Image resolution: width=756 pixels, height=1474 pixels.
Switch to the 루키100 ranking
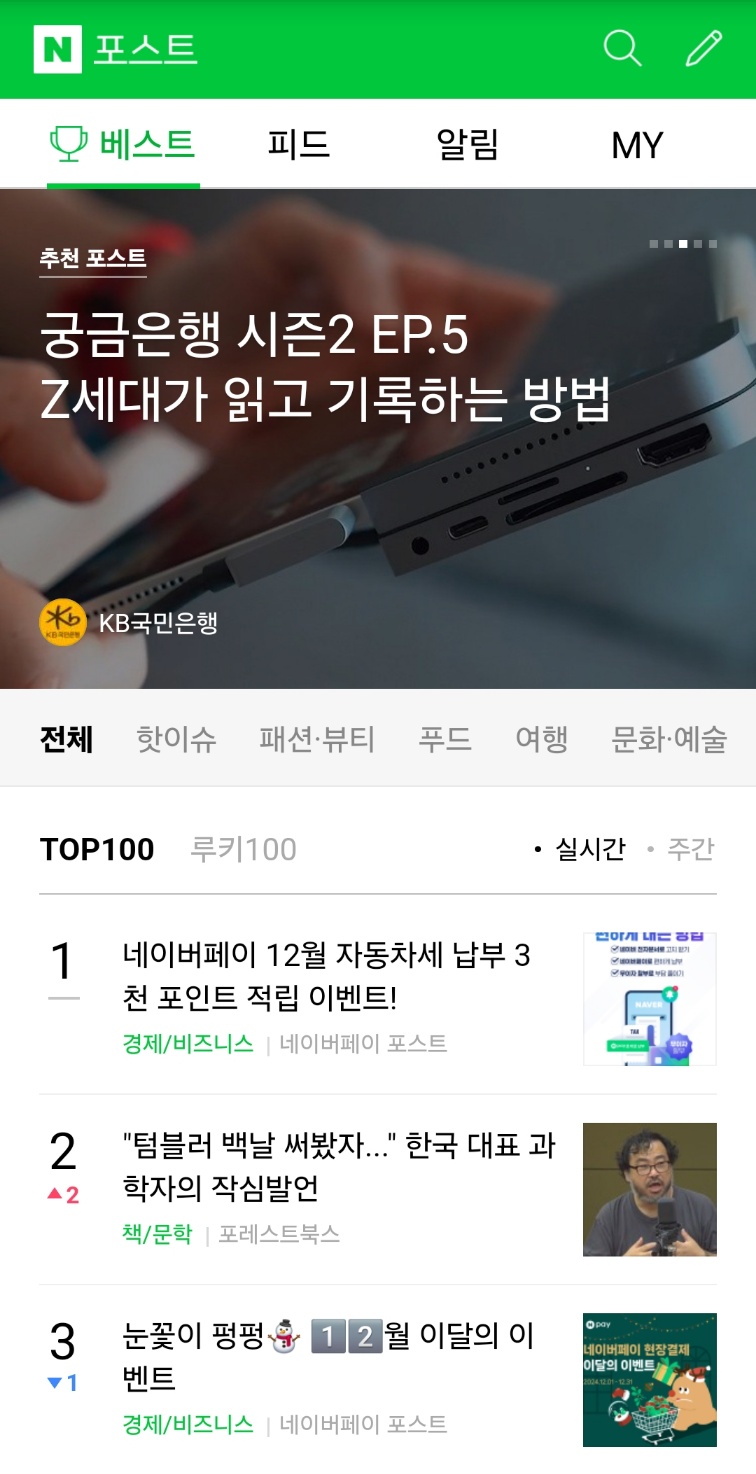coord(243,850)
